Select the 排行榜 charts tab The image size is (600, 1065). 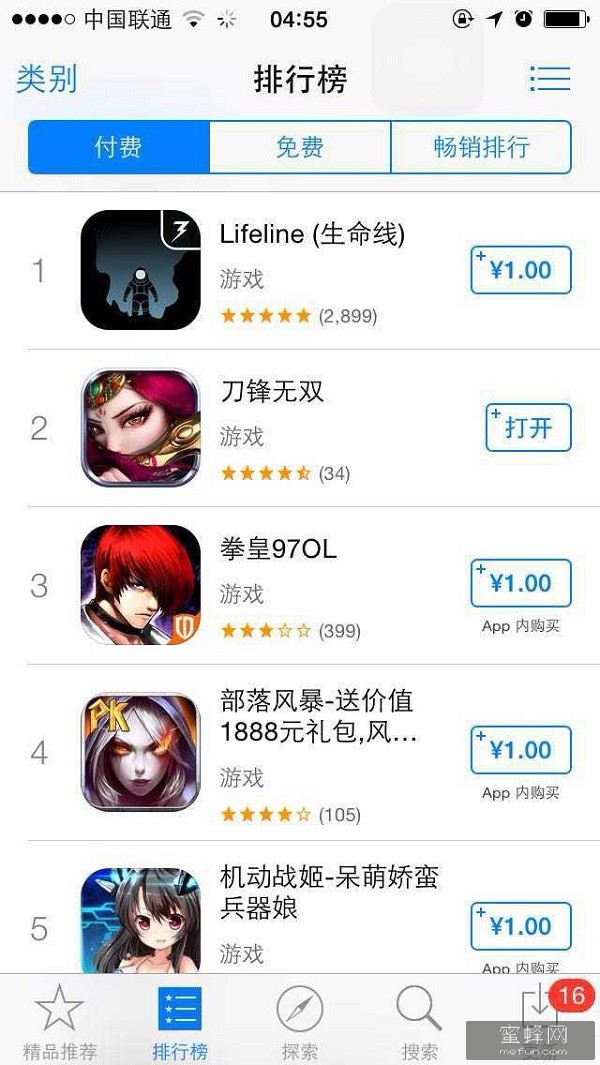tap(180, 1022)
